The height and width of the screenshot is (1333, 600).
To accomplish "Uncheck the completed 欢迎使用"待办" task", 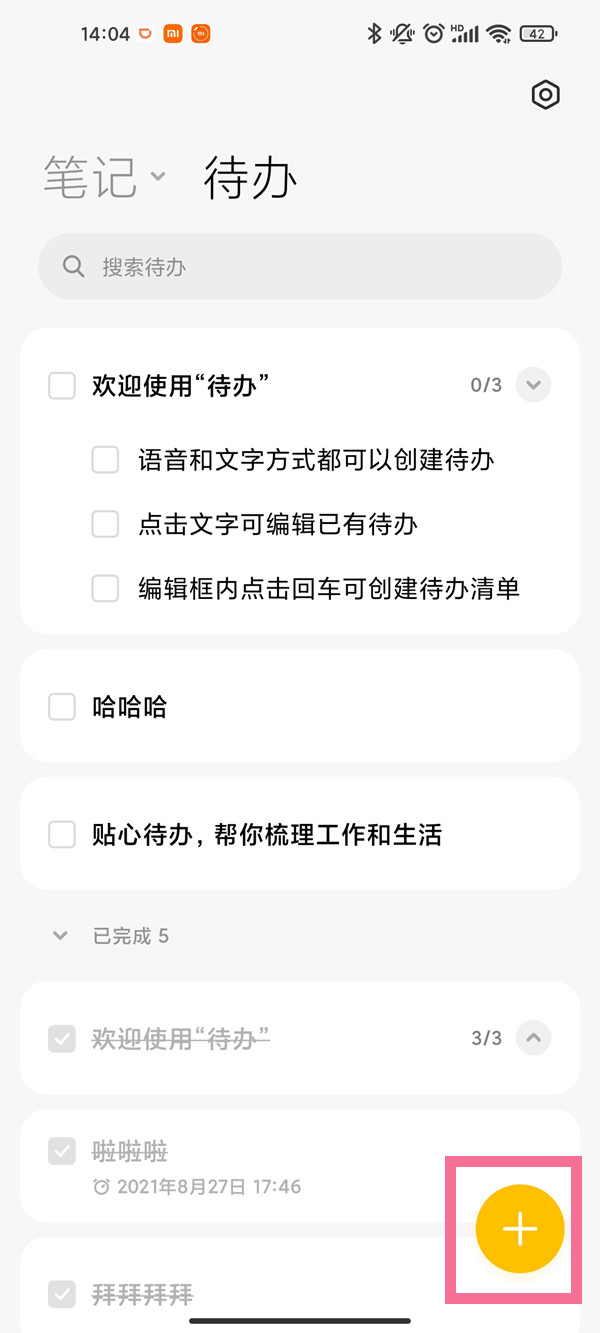I will click(62, 1039).
